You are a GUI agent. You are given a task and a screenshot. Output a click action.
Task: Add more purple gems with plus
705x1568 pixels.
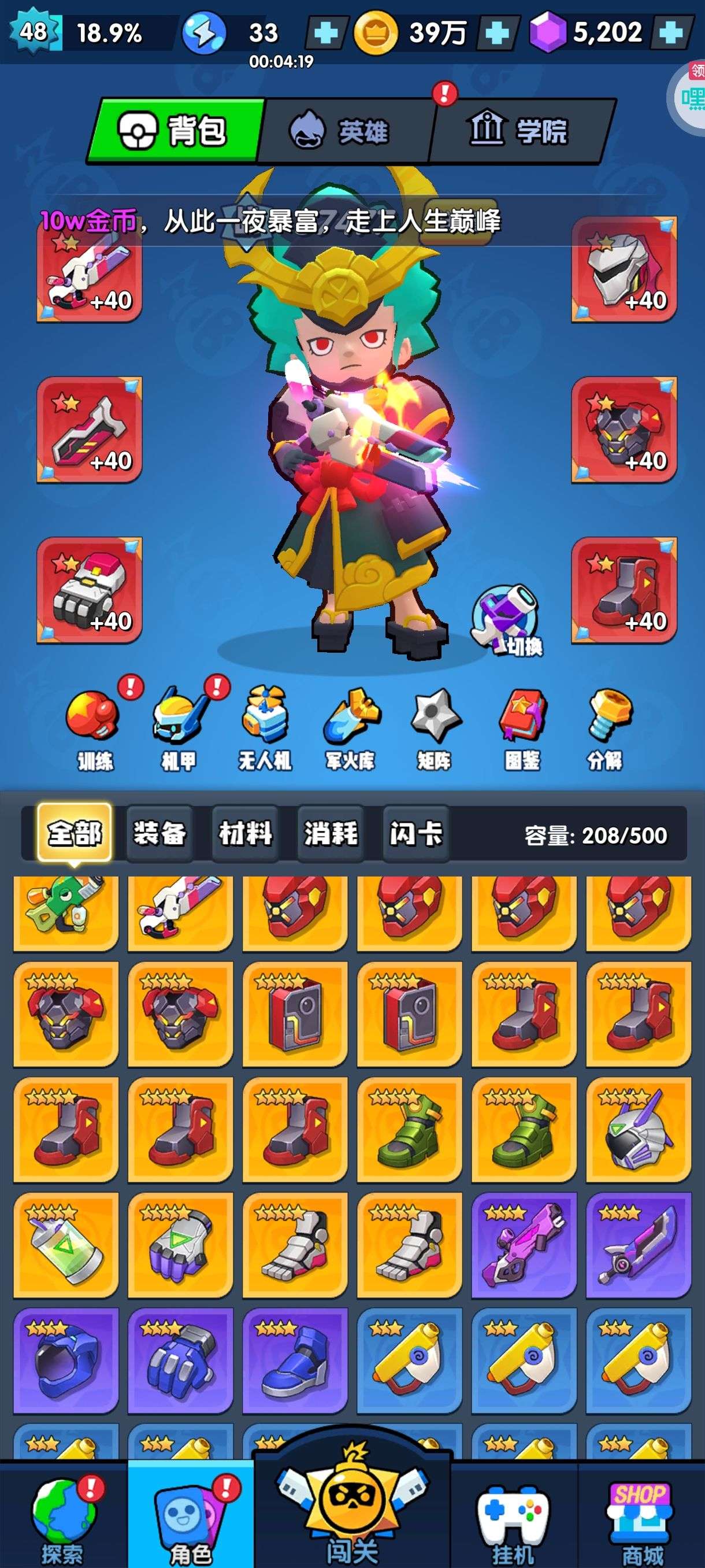click(670, 33)
